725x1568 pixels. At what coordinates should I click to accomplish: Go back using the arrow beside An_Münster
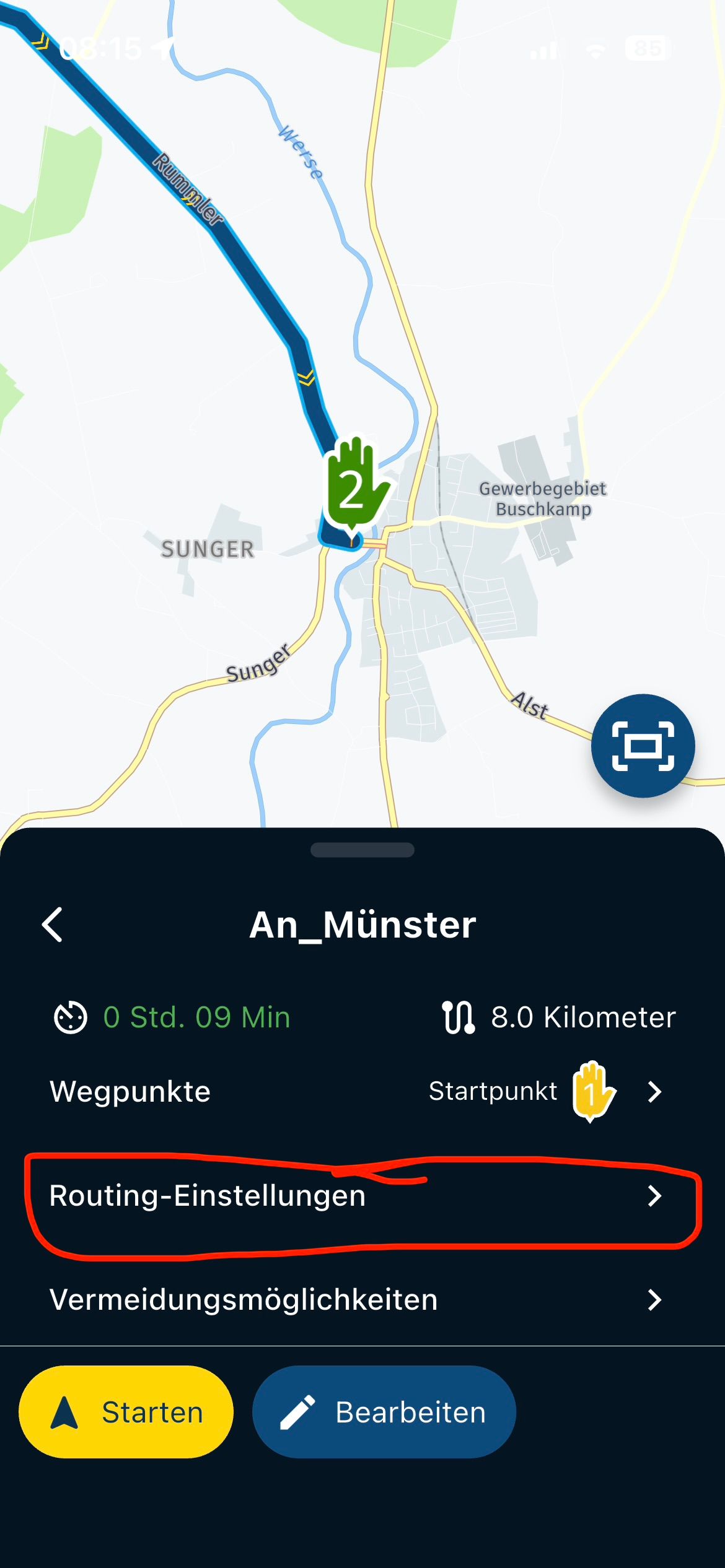pos(53,925)
